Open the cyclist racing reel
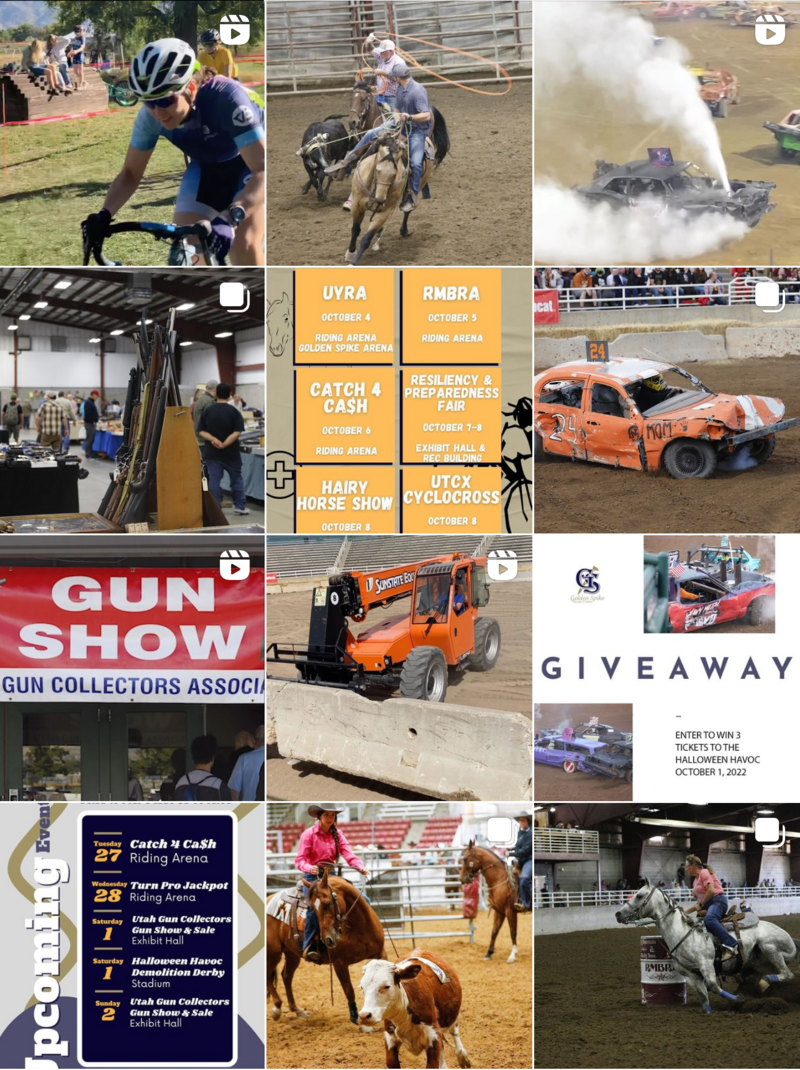 click(x=132, y=132)
